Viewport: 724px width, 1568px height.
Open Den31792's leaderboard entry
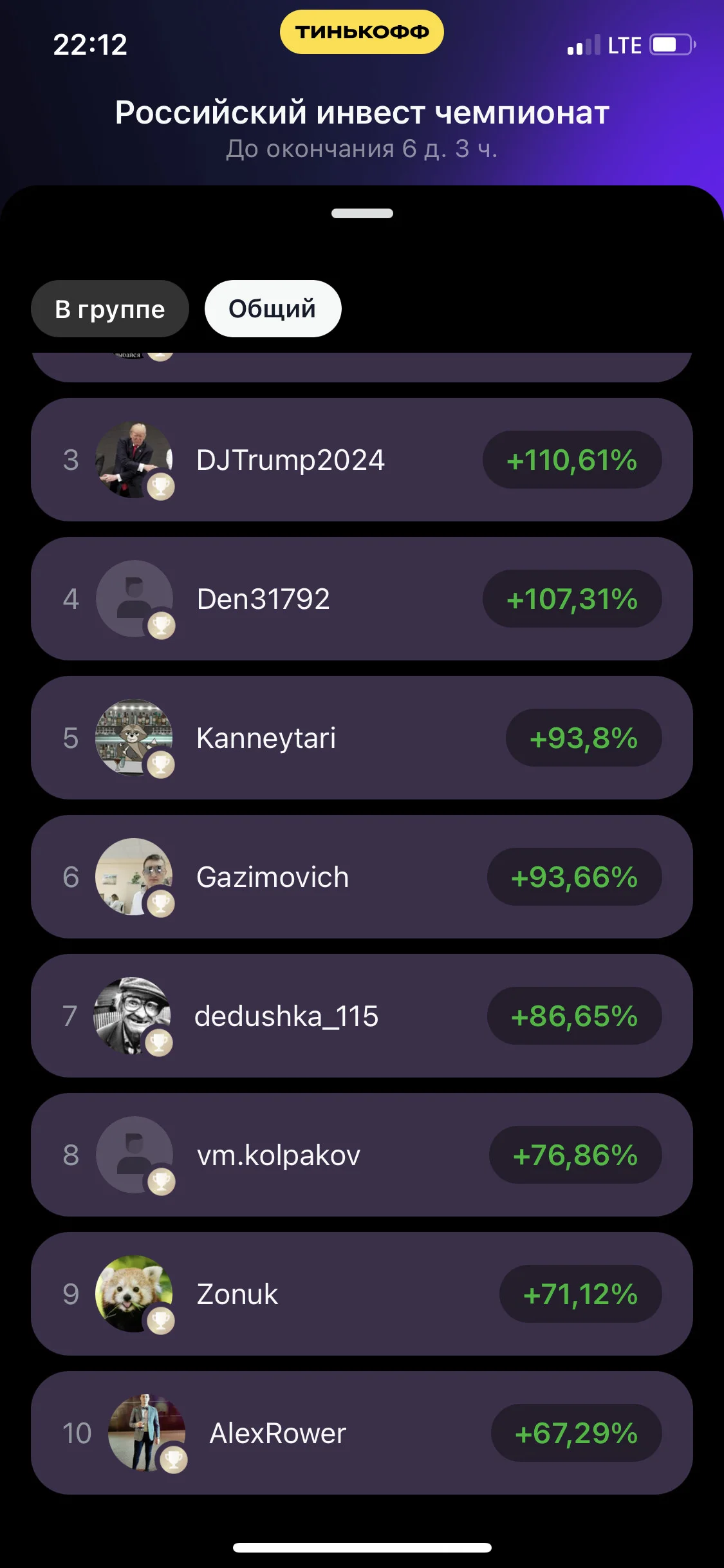362,599
